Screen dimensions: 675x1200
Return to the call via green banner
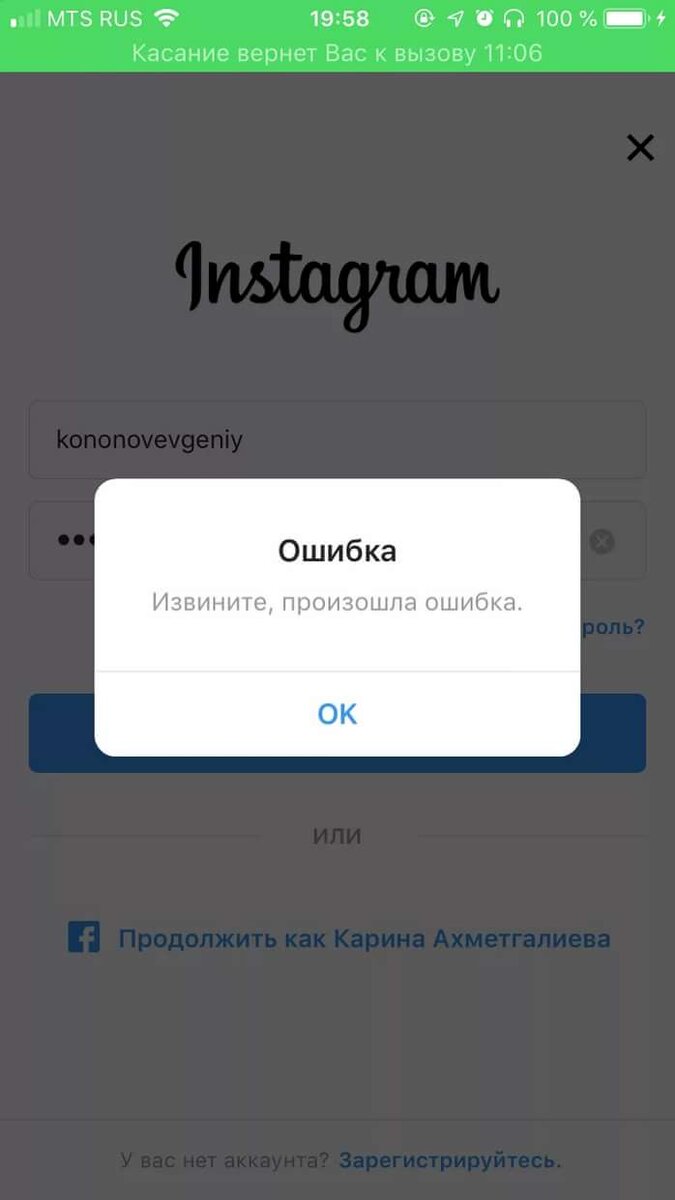(337, 53)
